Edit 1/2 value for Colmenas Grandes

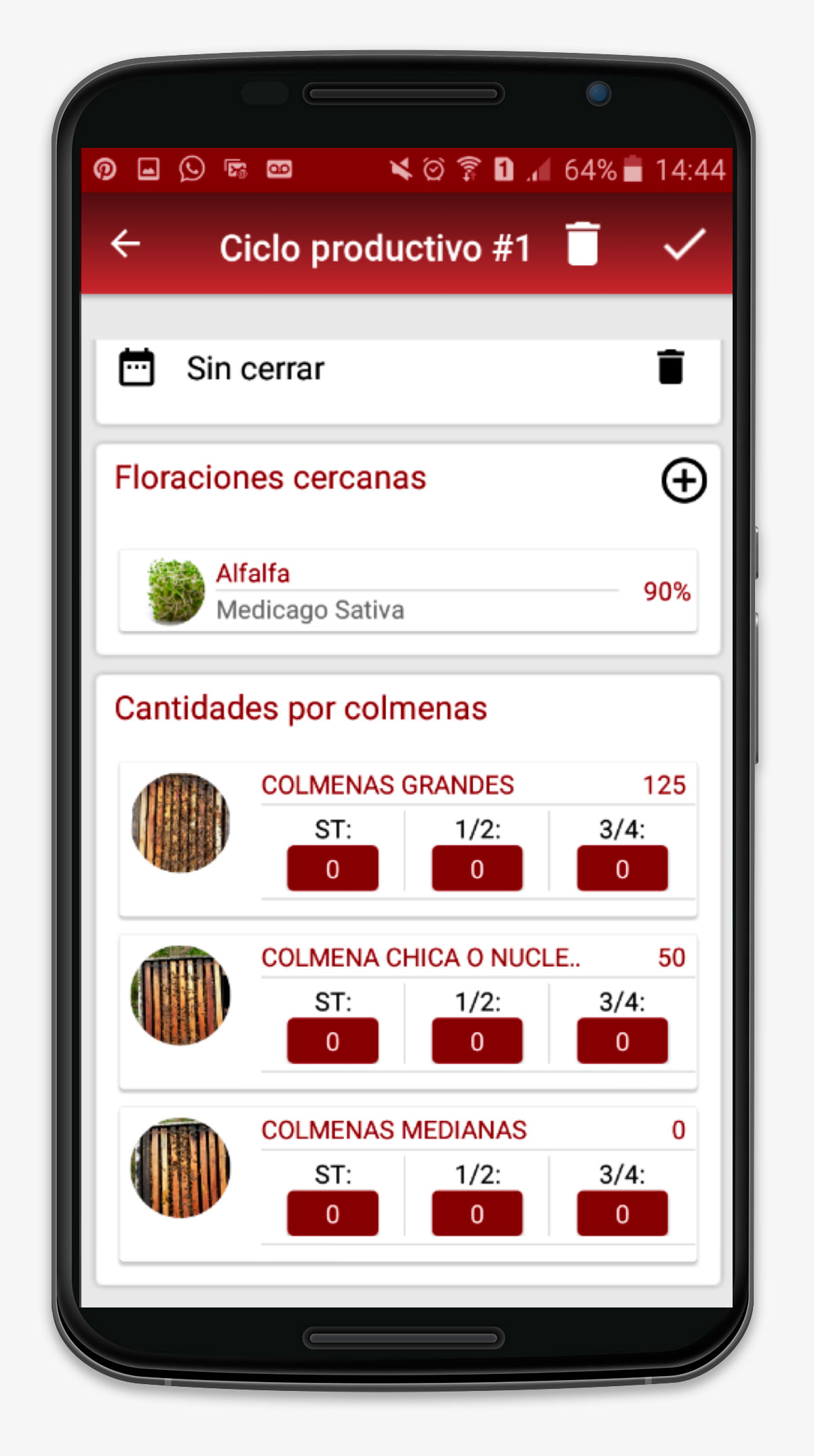pos(477,869)
